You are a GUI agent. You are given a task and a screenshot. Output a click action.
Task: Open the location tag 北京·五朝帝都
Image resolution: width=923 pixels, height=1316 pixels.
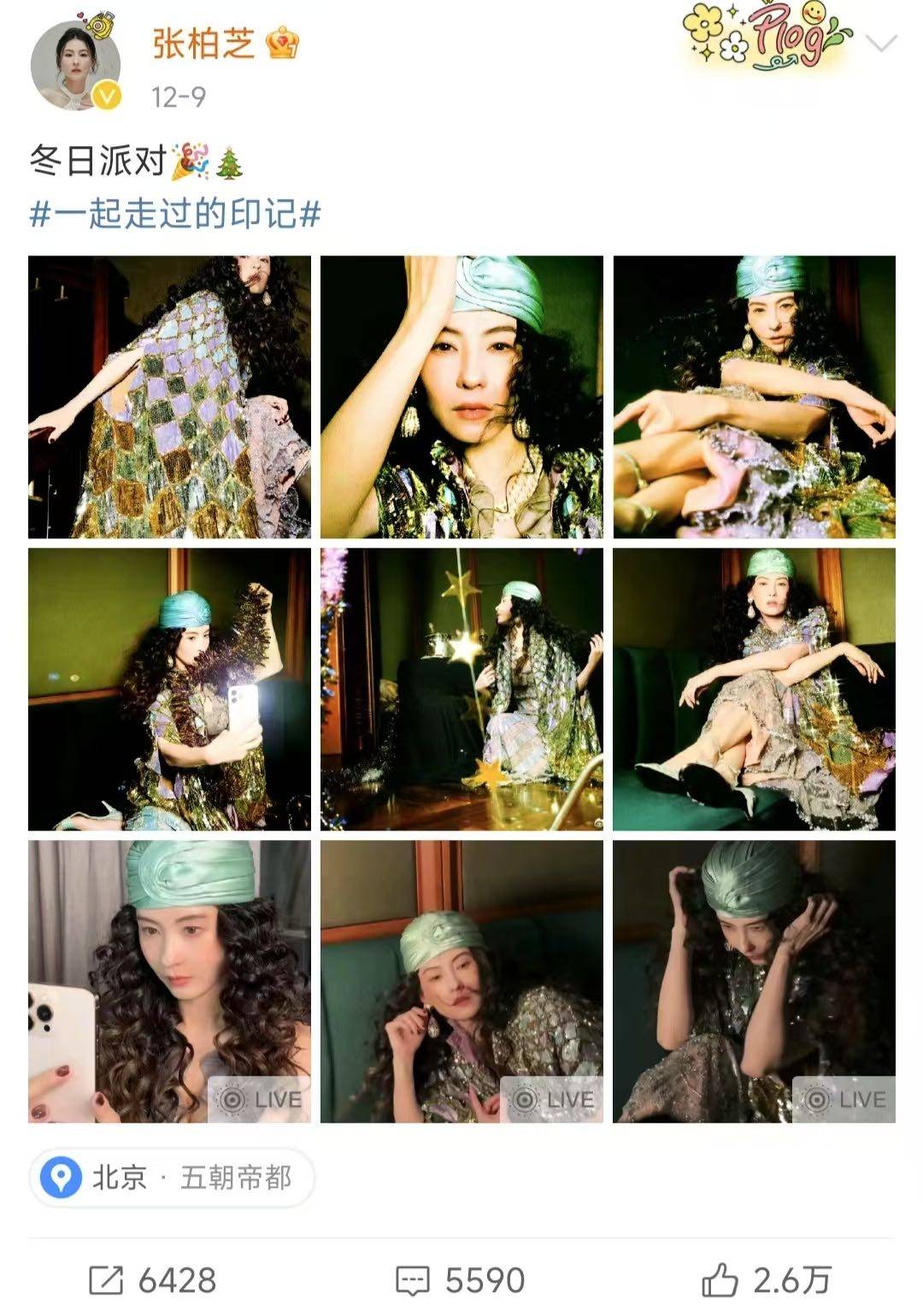[172, 1178]
